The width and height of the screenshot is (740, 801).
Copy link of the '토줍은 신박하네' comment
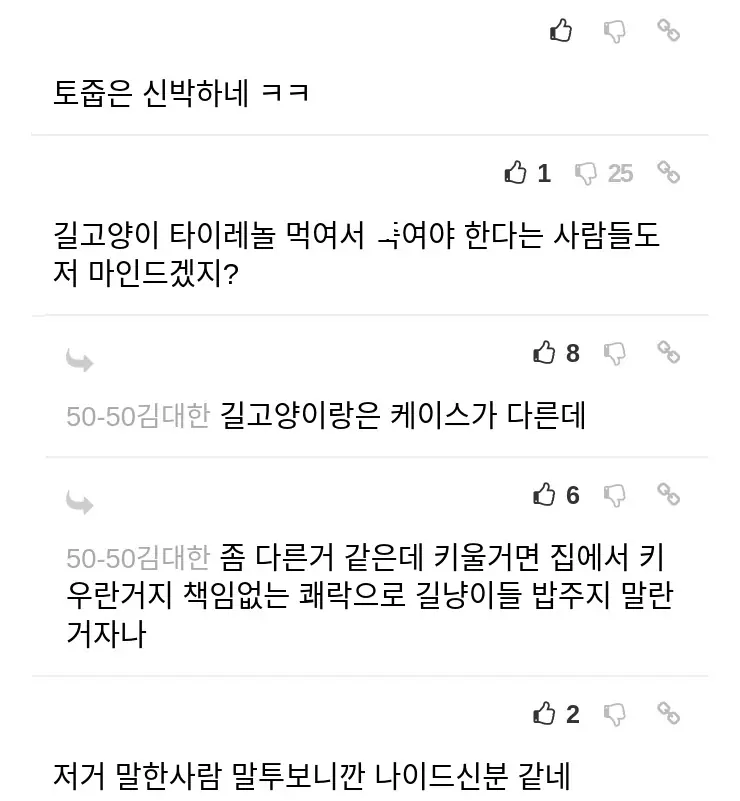click(x=668, y=30)
